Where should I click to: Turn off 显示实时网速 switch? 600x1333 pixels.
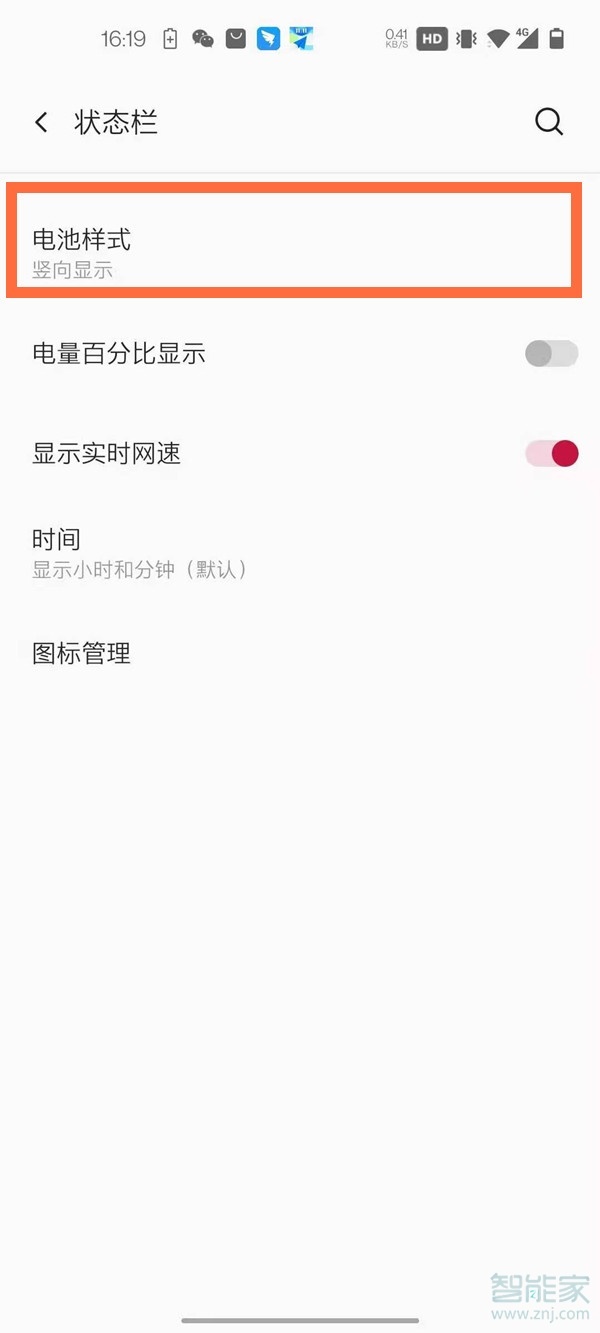[551, 454]
